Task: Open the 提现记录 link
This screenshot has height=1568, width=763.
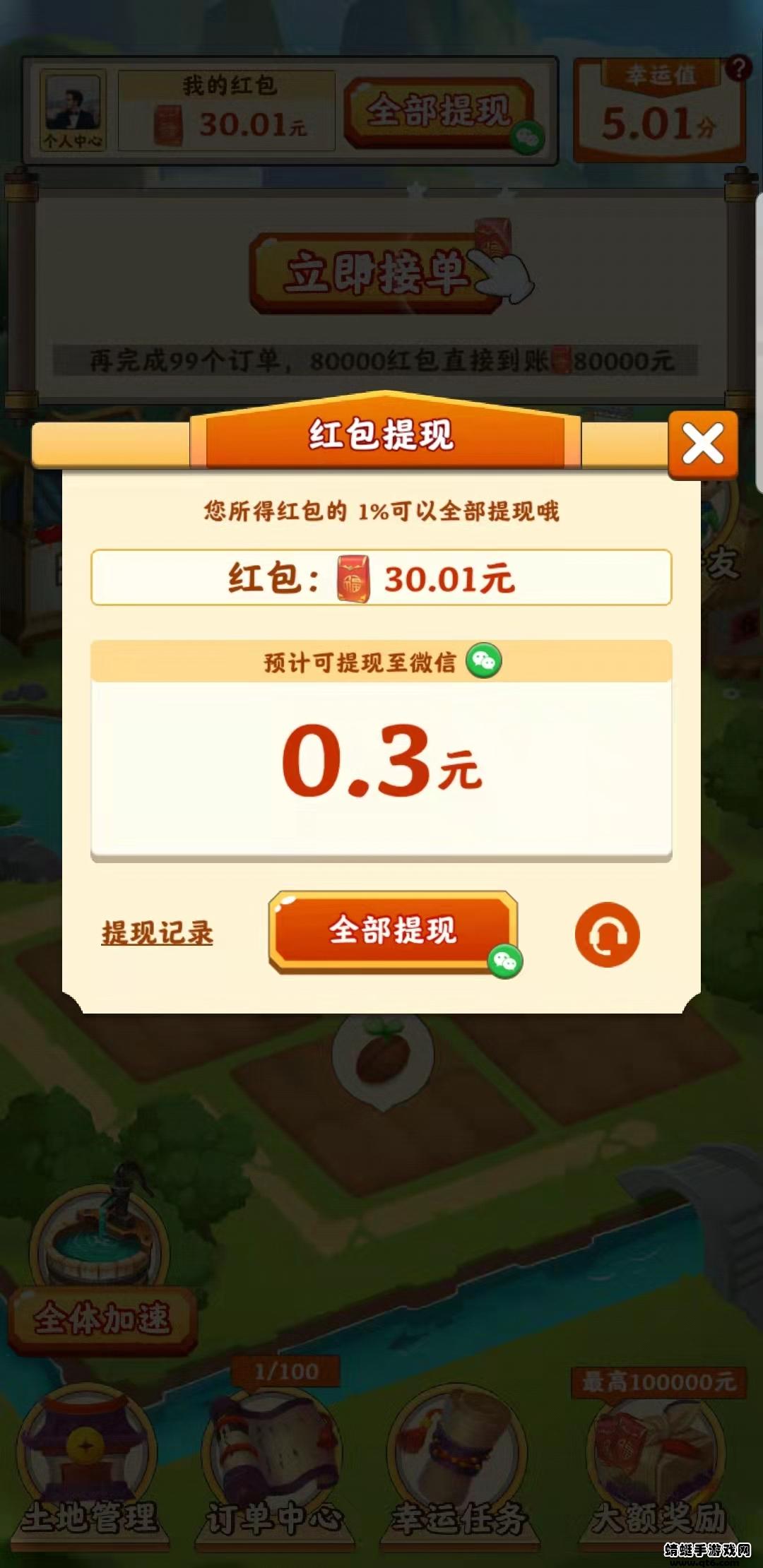Action: 157,933
